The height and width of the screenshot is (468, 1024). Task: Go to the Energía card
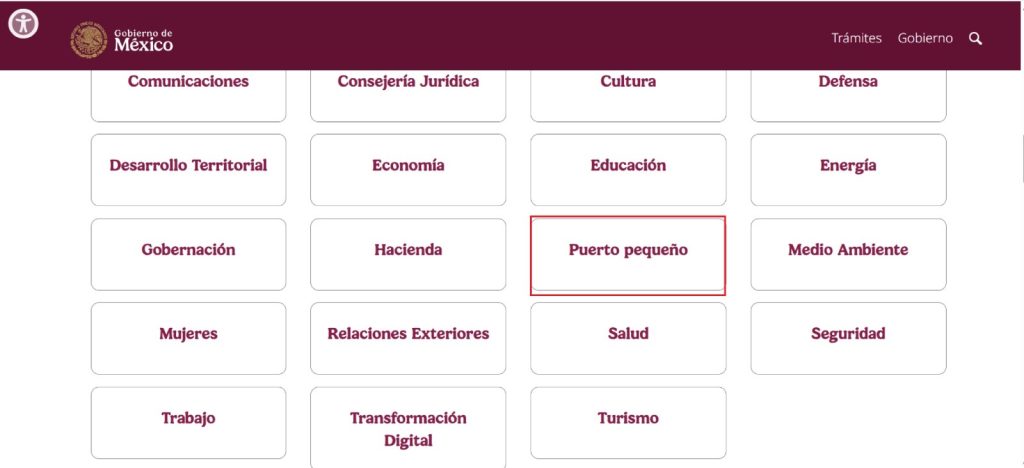coord(848,166)
